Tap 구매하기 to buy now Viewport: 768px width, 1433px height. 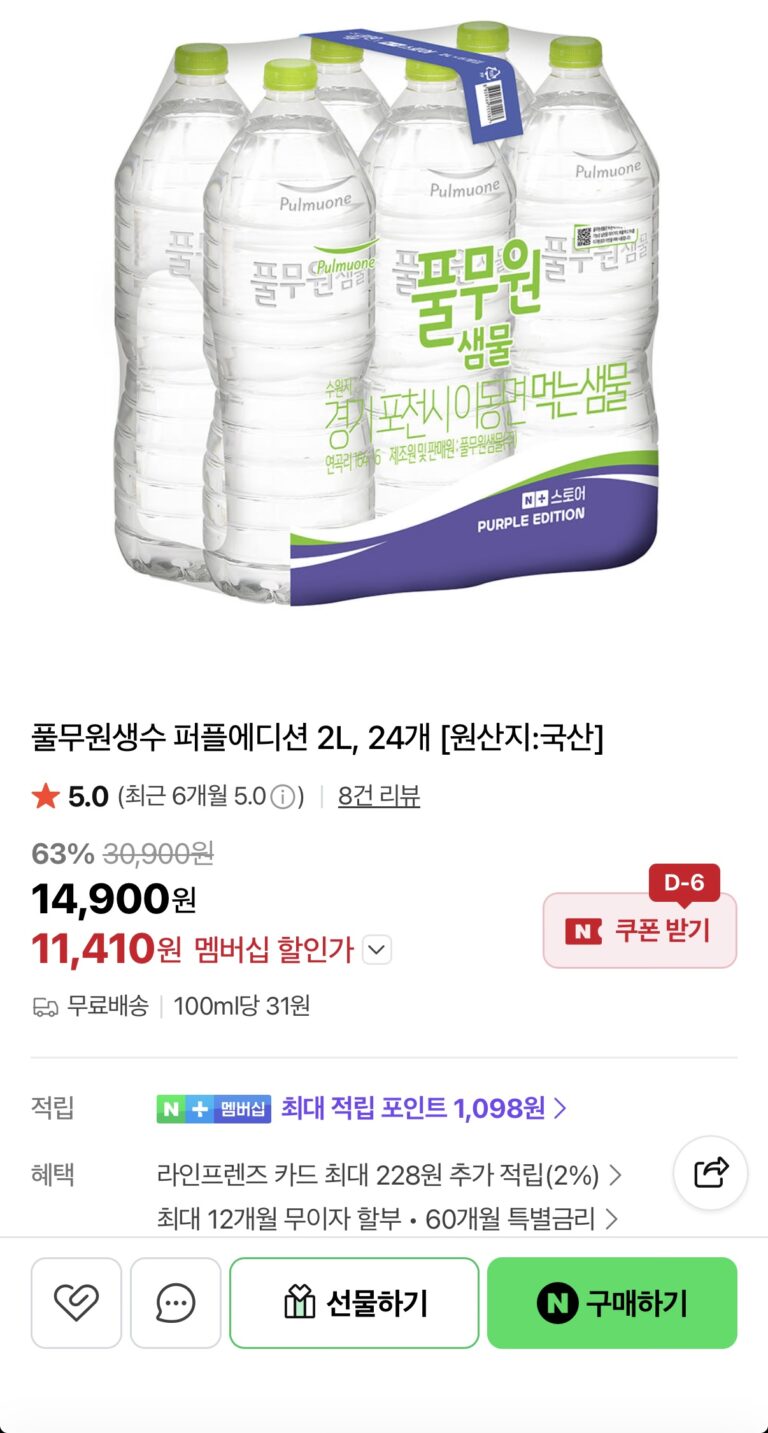pyautogui.click(x=612, y=1302)
